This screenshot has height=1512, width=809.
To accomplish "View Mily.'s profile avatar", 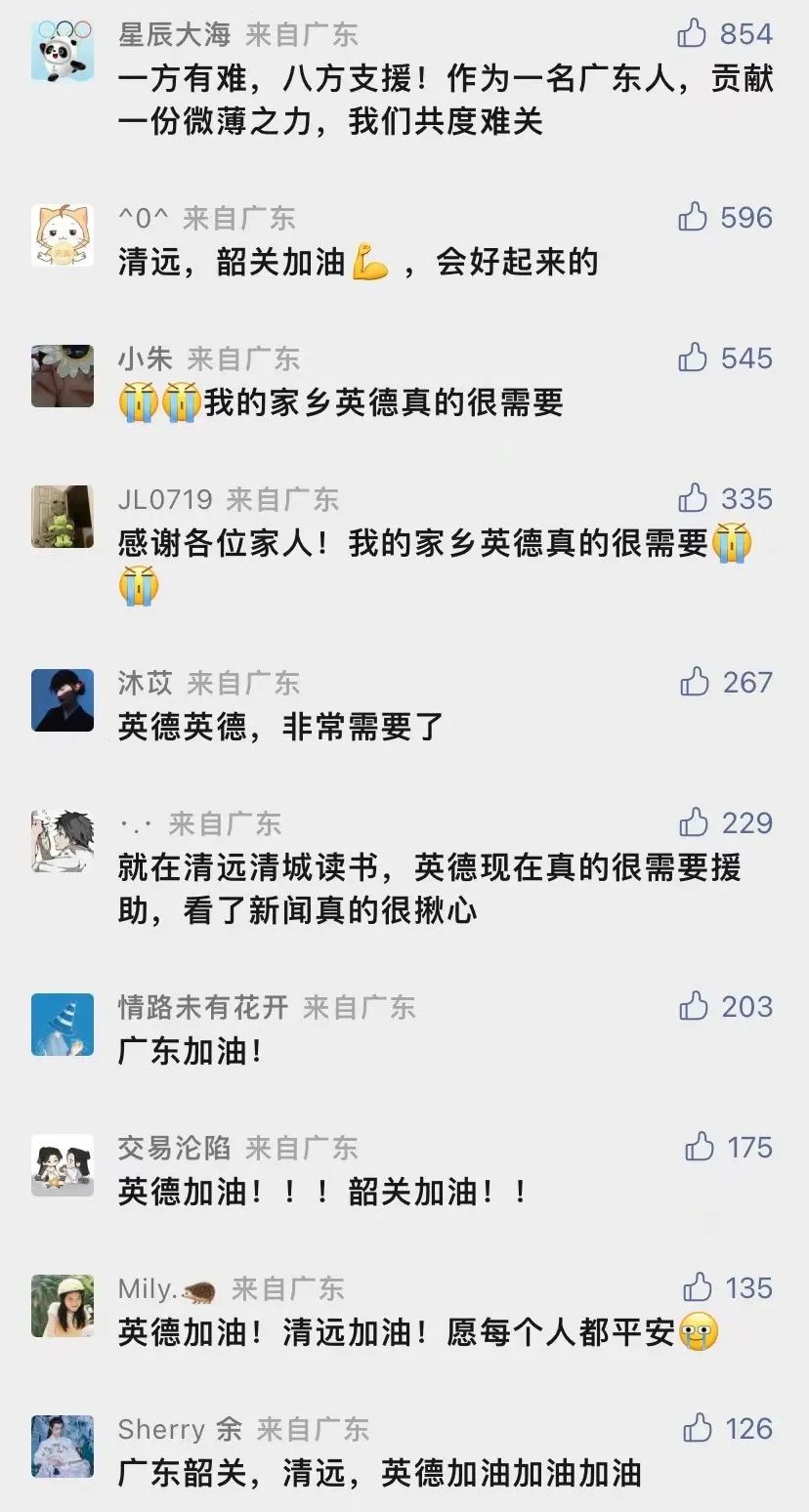I will [63, 1306].
